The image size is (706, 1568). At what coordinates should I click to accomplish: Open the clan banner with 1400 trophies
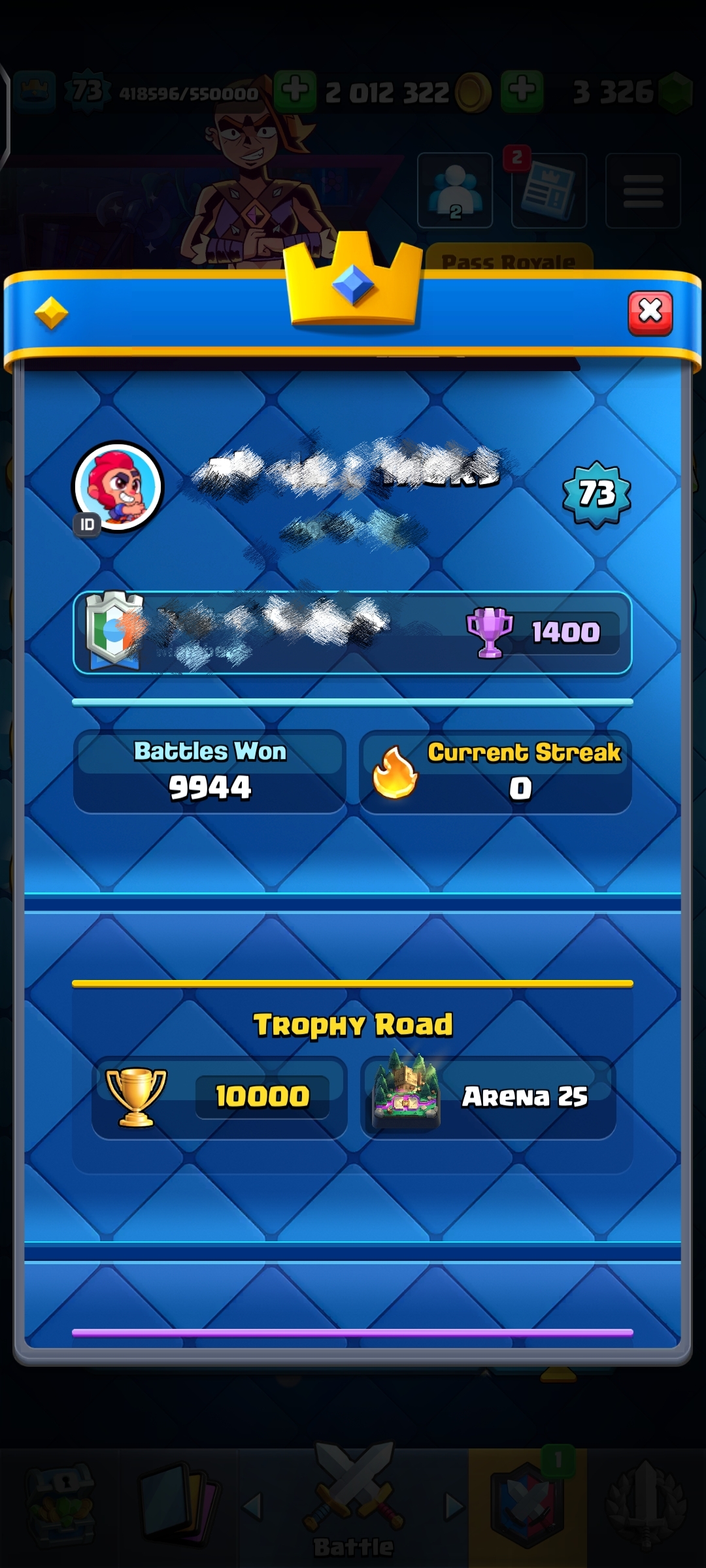click(x=352, y=632)
